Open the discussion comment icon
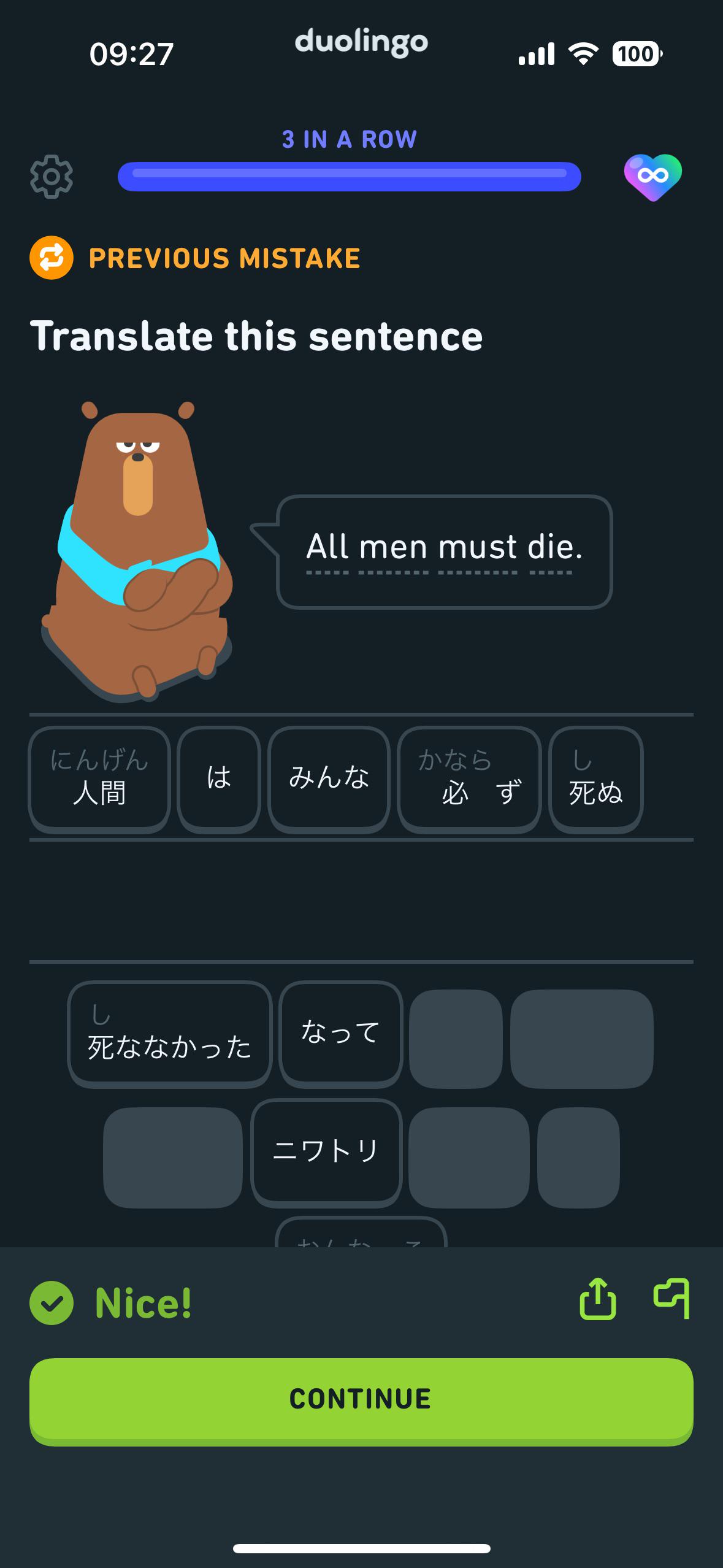Screen dimensions: 723x1568 tap(671, 1299)
